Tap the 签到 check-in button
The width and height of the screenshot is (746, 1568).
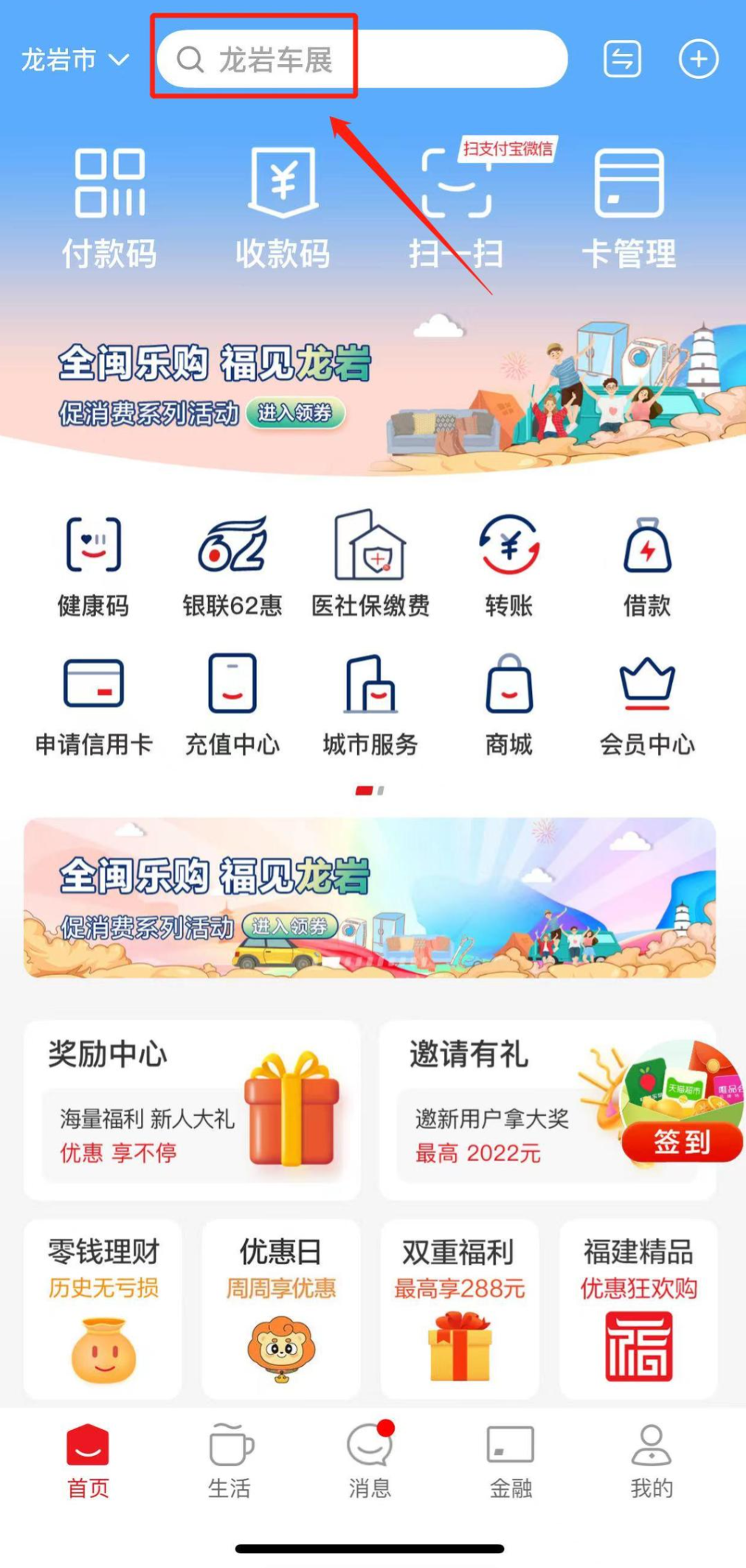pos(681,1142)
